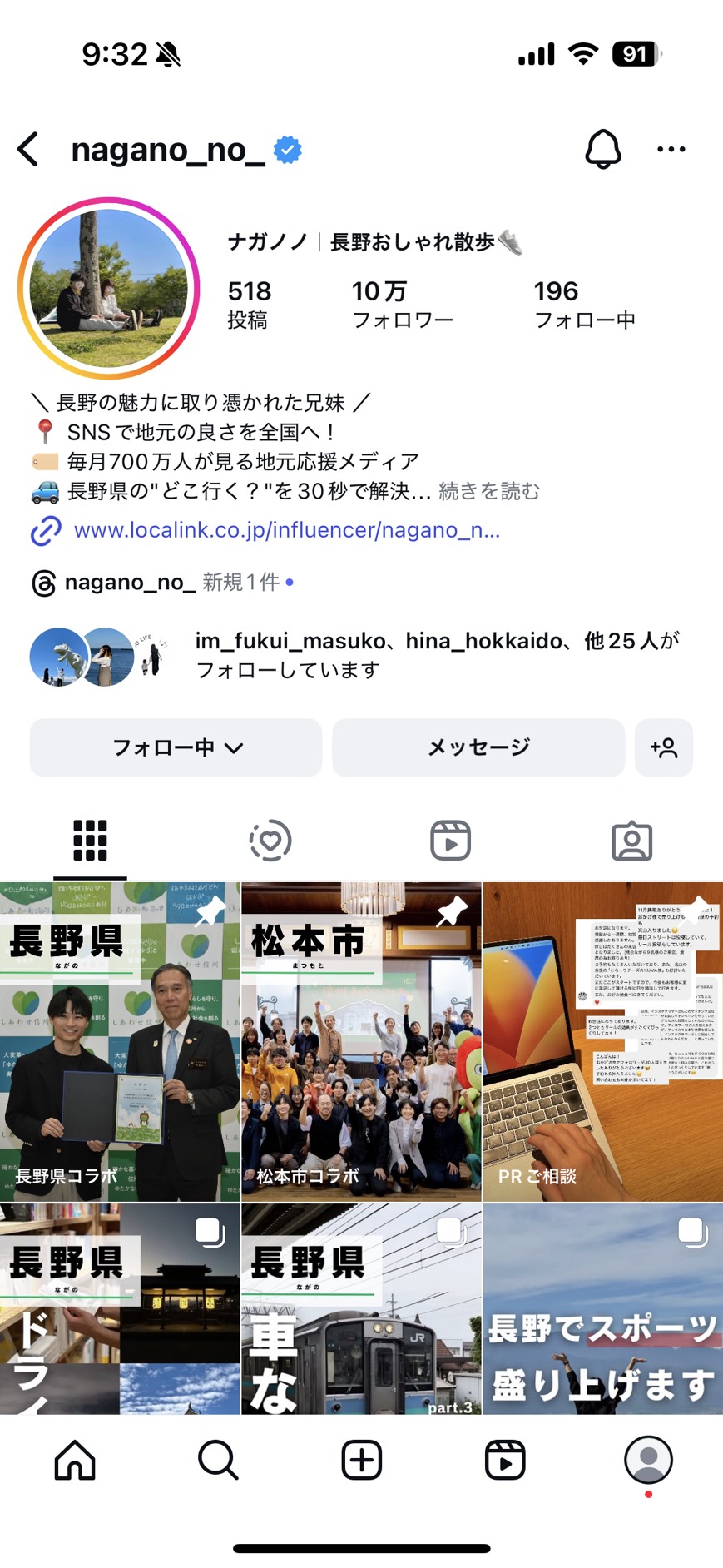
Task: Open the フォロー中 dropdown
Action: click(176, 747)
